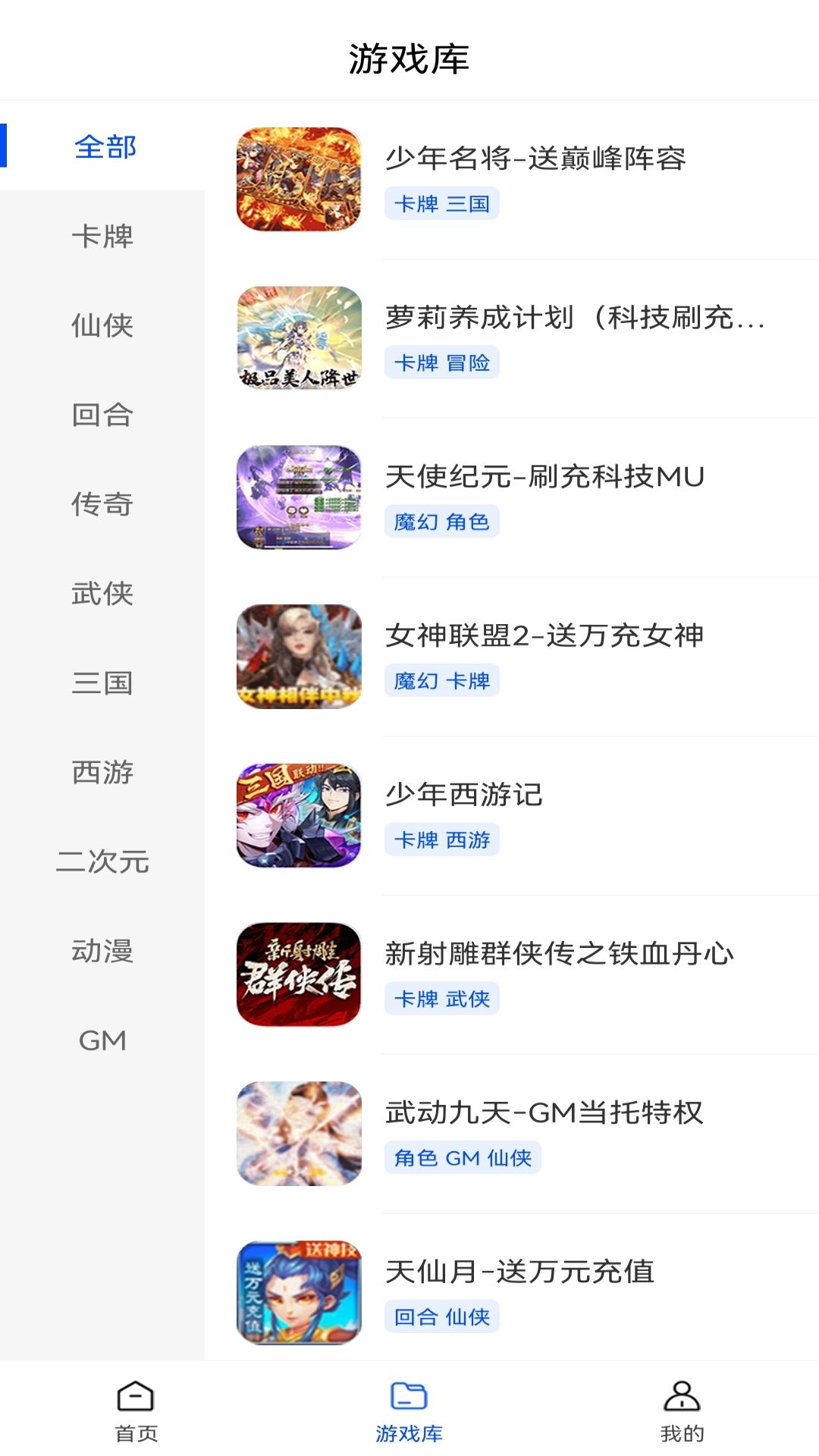Switch to 二次元 games

102,861
